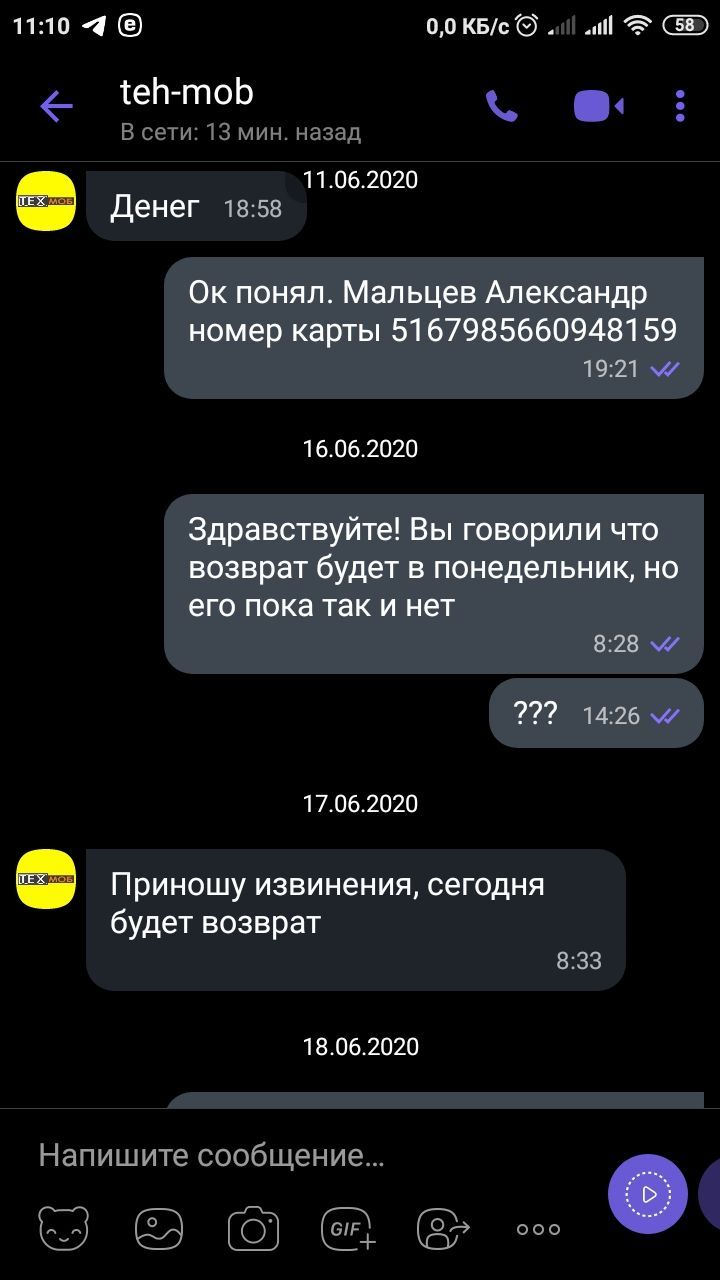This screenshot has width=720, height=1280.
Task: Open the sticker picker
Action: [x=63, y=1229]
